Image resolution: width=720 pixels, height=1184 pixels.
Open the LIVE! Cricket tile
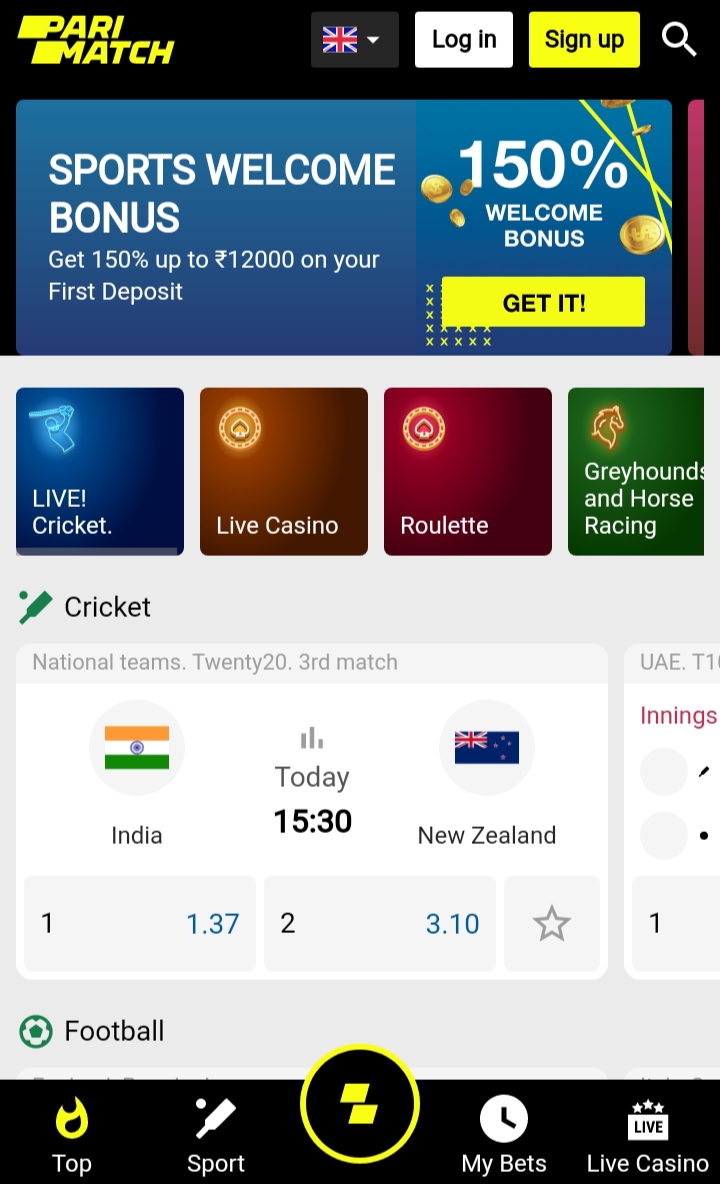[100, 471]
